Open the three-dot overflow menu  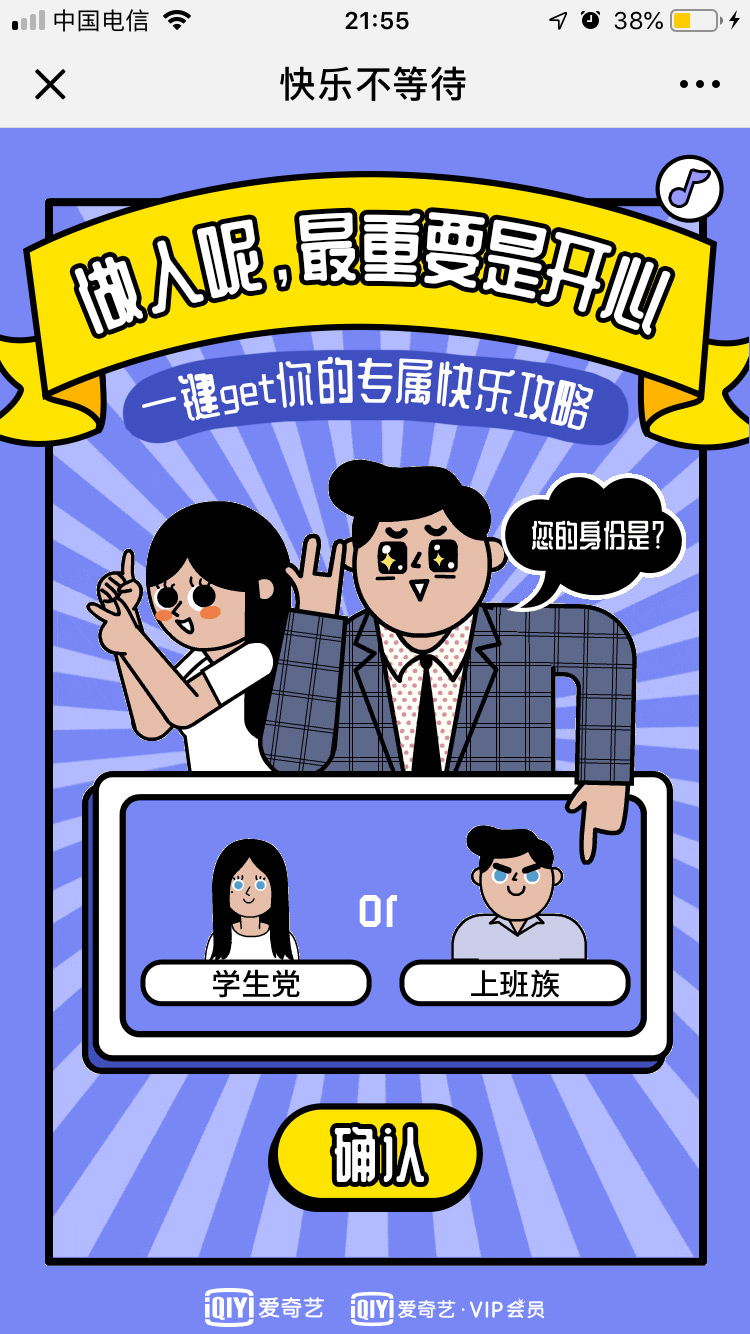pos(699,85)
